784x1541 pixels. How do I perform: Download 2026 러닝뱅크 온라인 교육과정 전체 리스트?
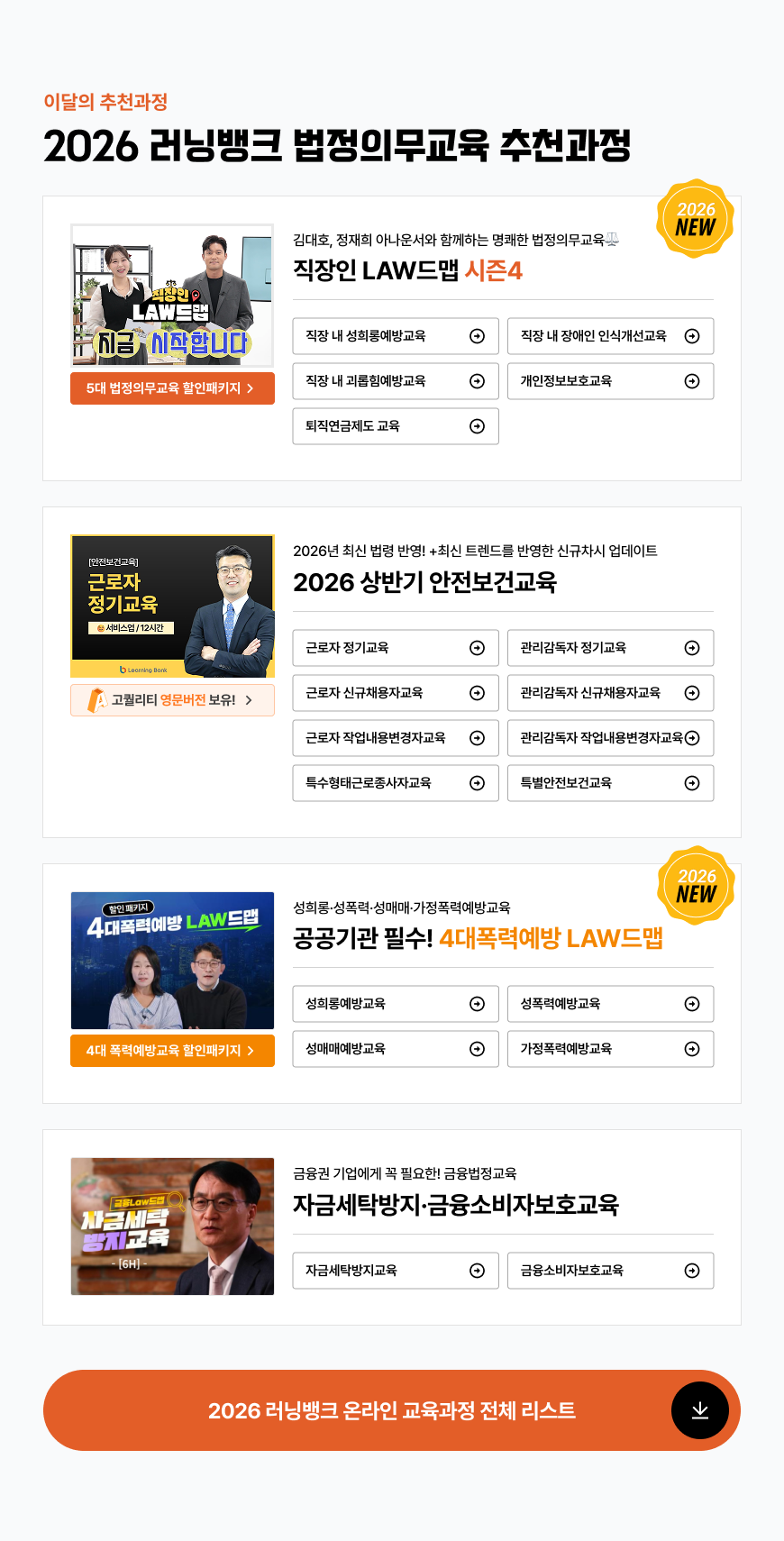[x=699, y=1410]
